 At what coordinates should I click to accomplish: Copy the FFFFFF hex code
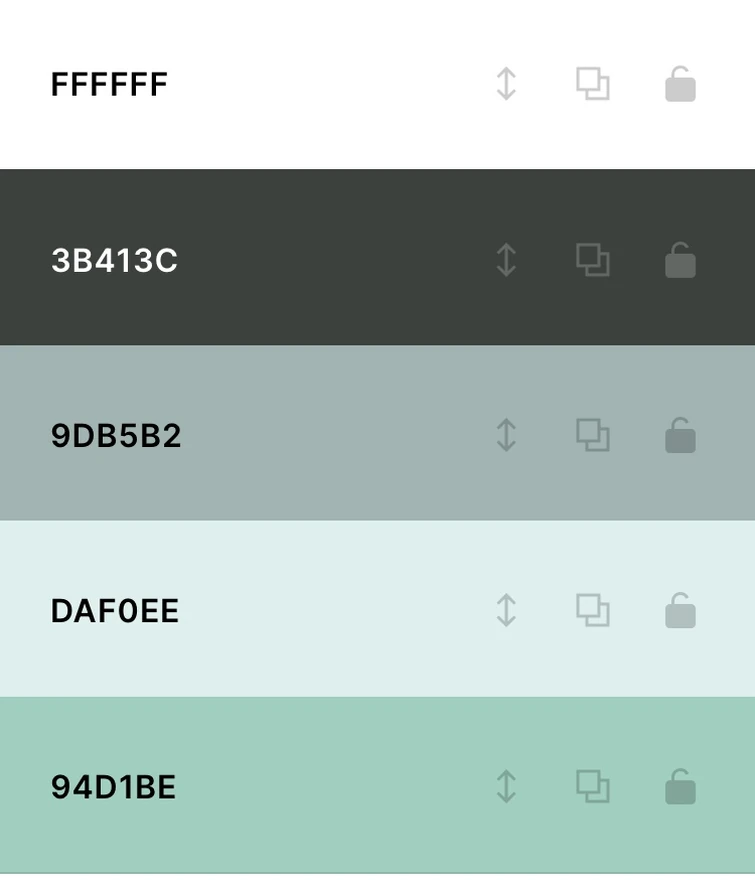click(593, 84)
